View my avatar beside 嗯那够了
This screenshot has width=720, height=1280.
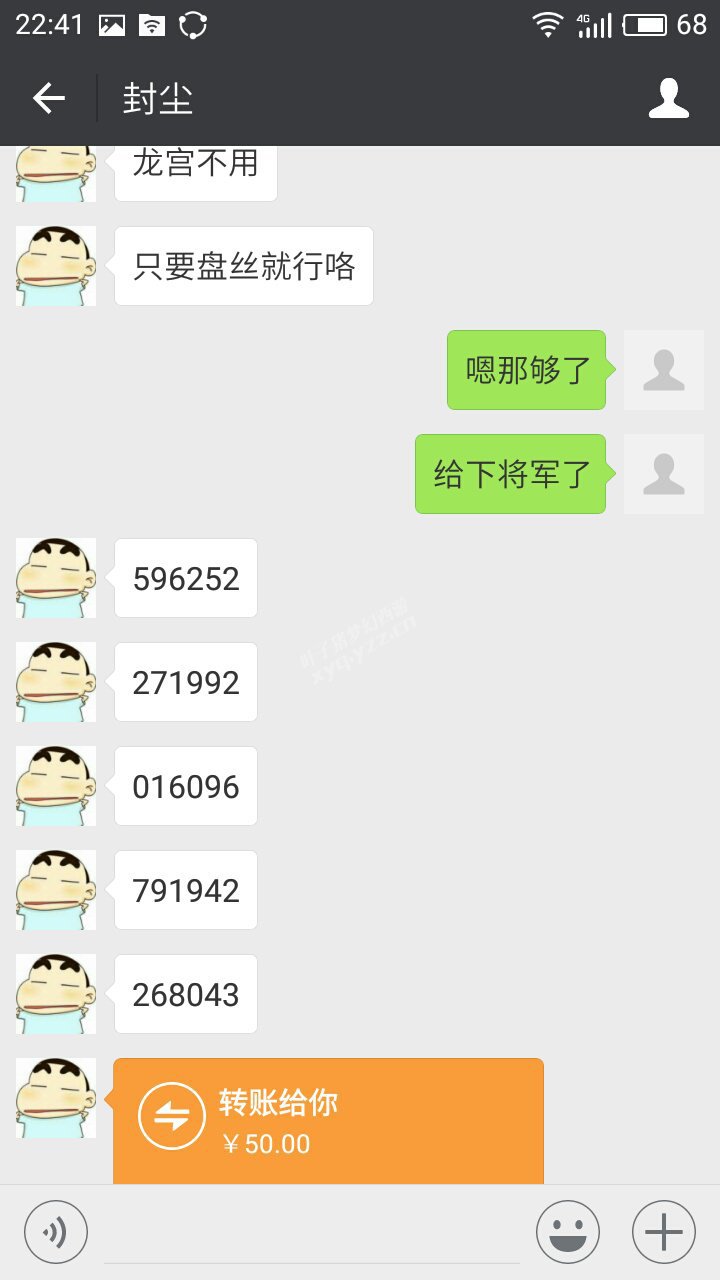pos(663,370)
